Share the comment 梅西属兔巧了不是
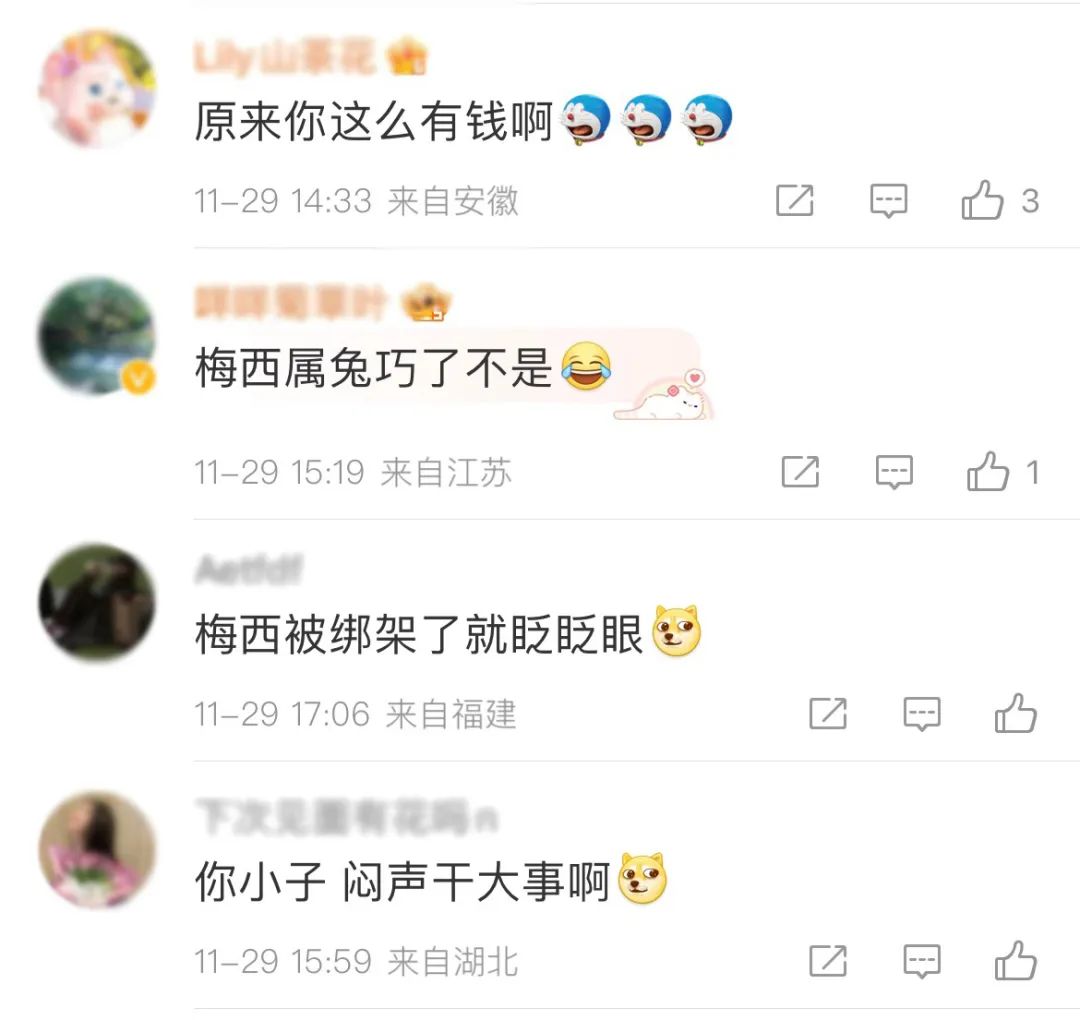Screen dimensions: 1080x1020 [x=800, y=471]
